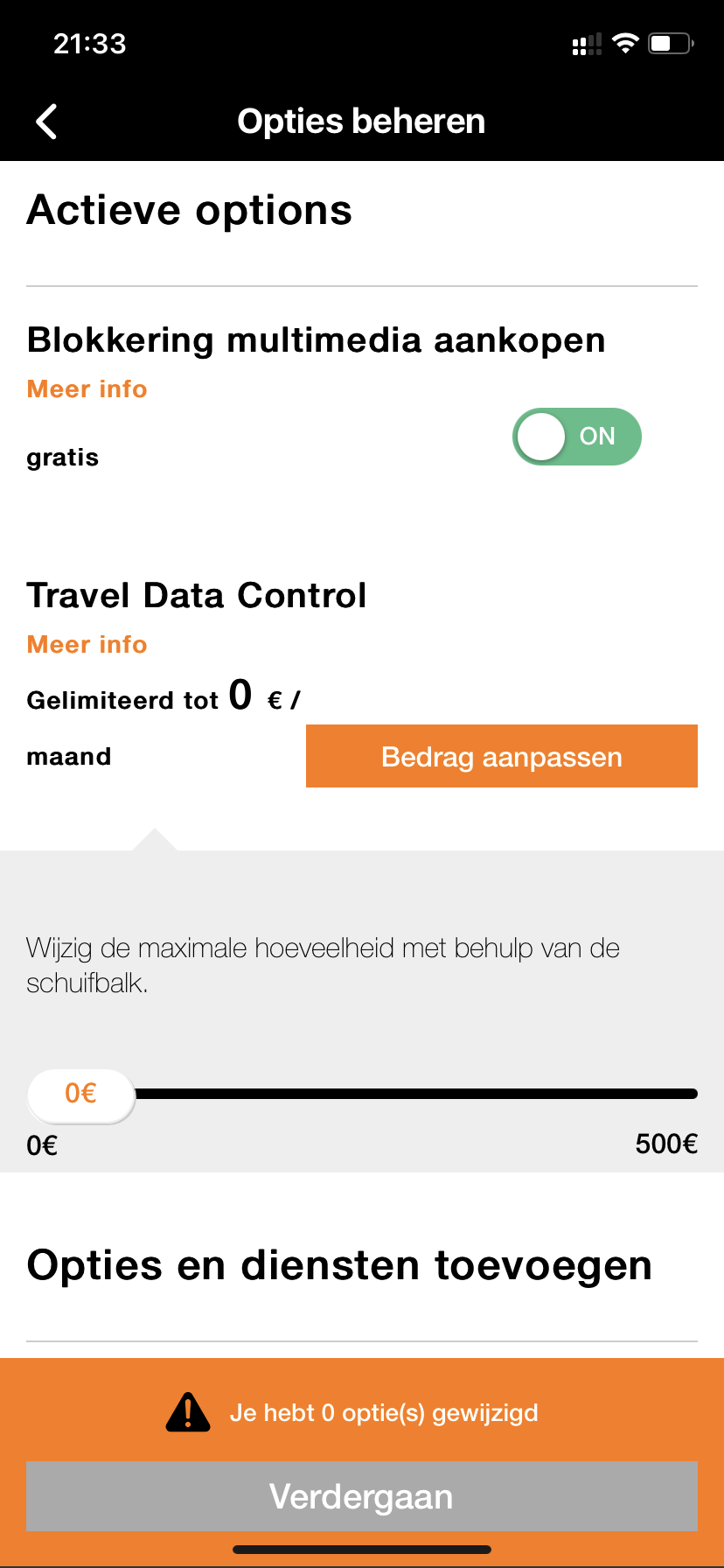The height and width of the screenshot is (1568, 724).
Task: Tap the 0€ slider handle
Action: point(81,1095)
